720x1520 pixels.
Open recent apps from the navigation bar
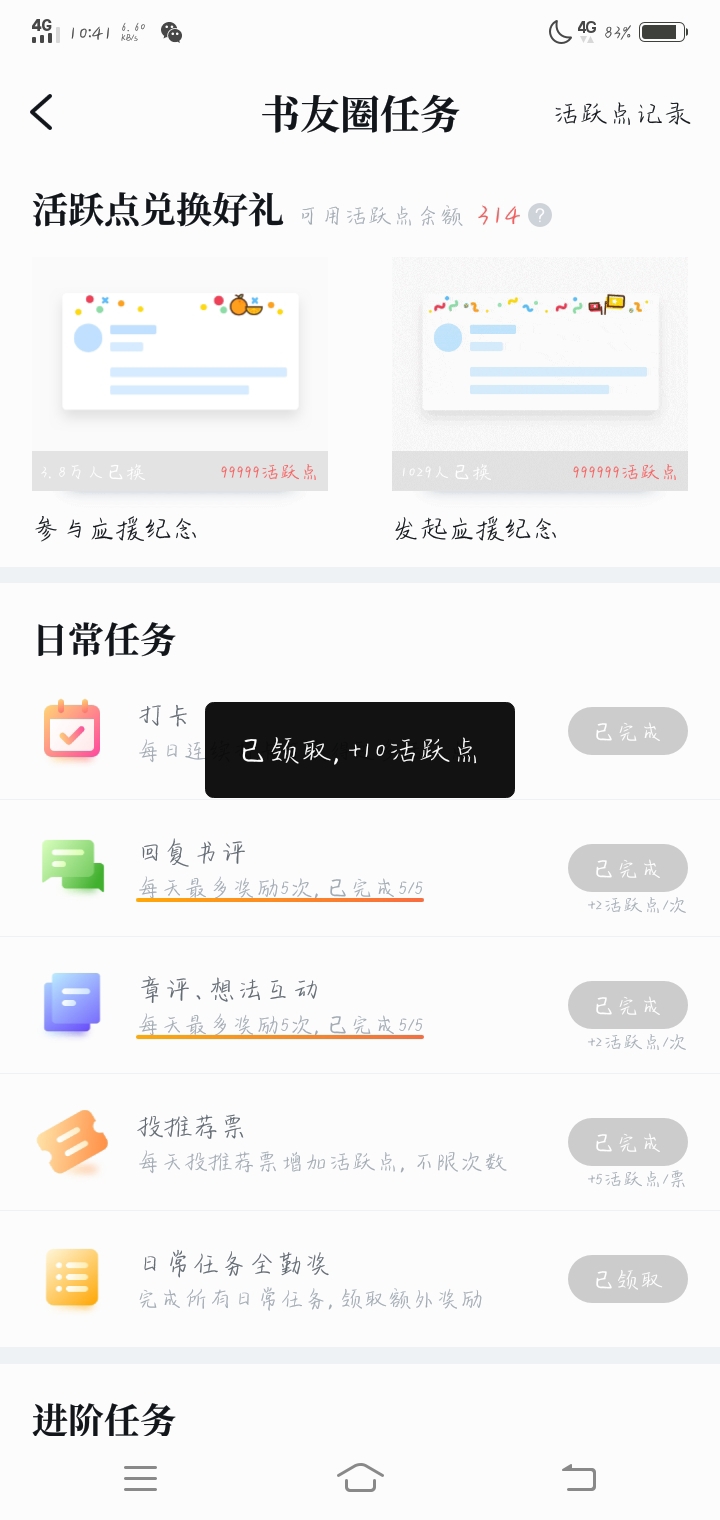tap(140, 1478)
